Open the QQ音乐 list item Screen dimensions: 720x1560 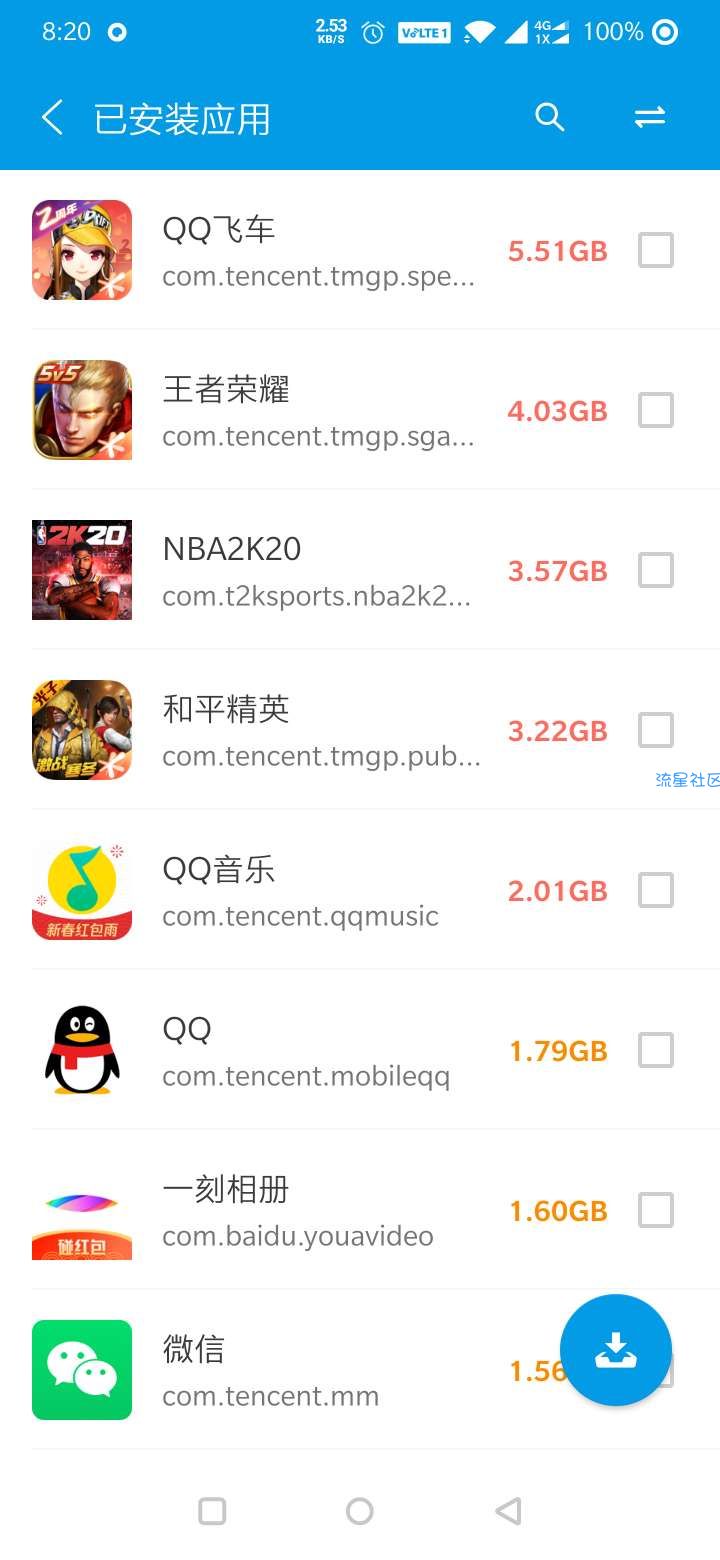click(x=360, y=890)
